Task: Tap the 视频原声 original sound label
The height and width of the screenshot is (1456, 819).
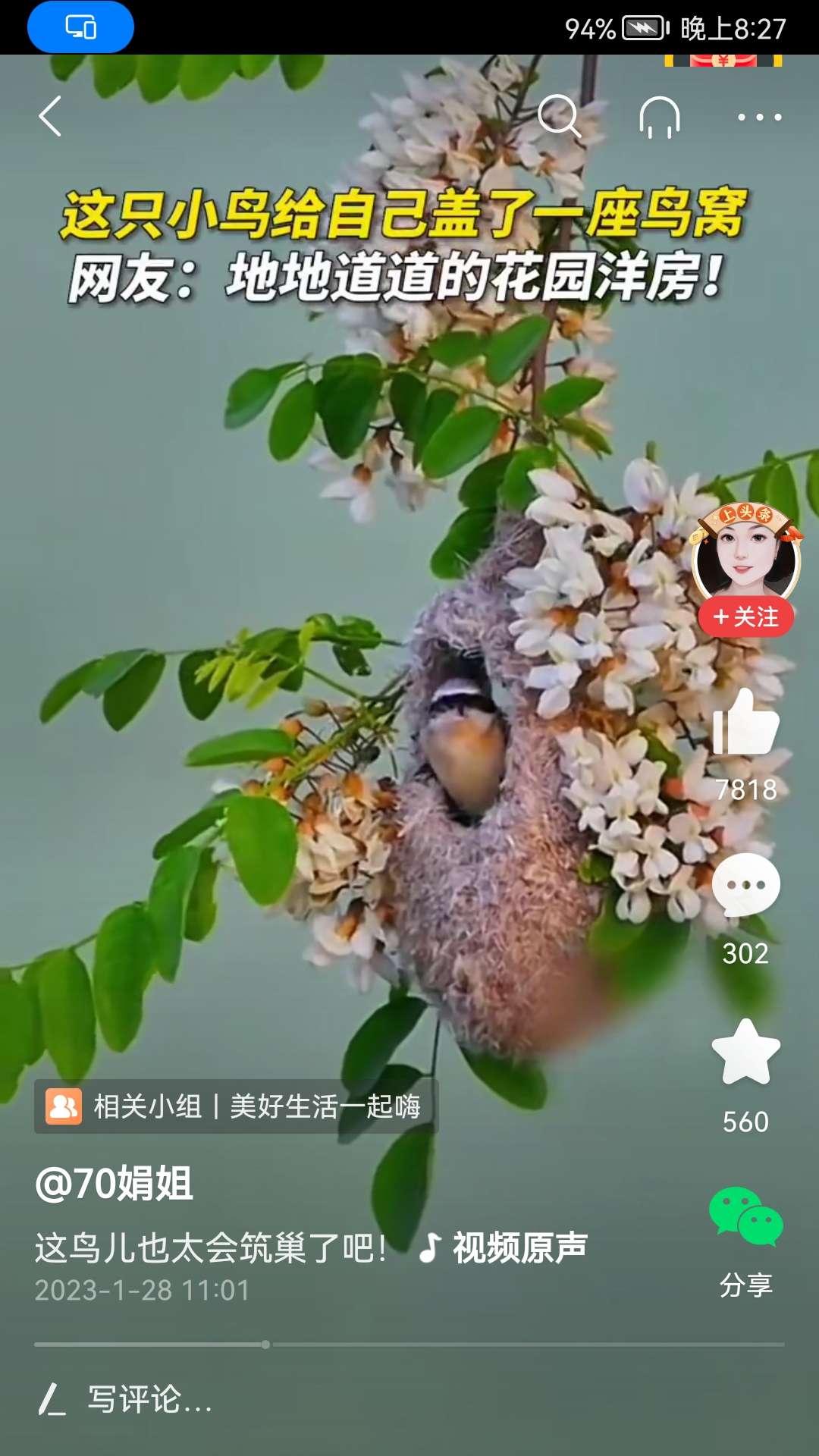Action: (504, 1247)
